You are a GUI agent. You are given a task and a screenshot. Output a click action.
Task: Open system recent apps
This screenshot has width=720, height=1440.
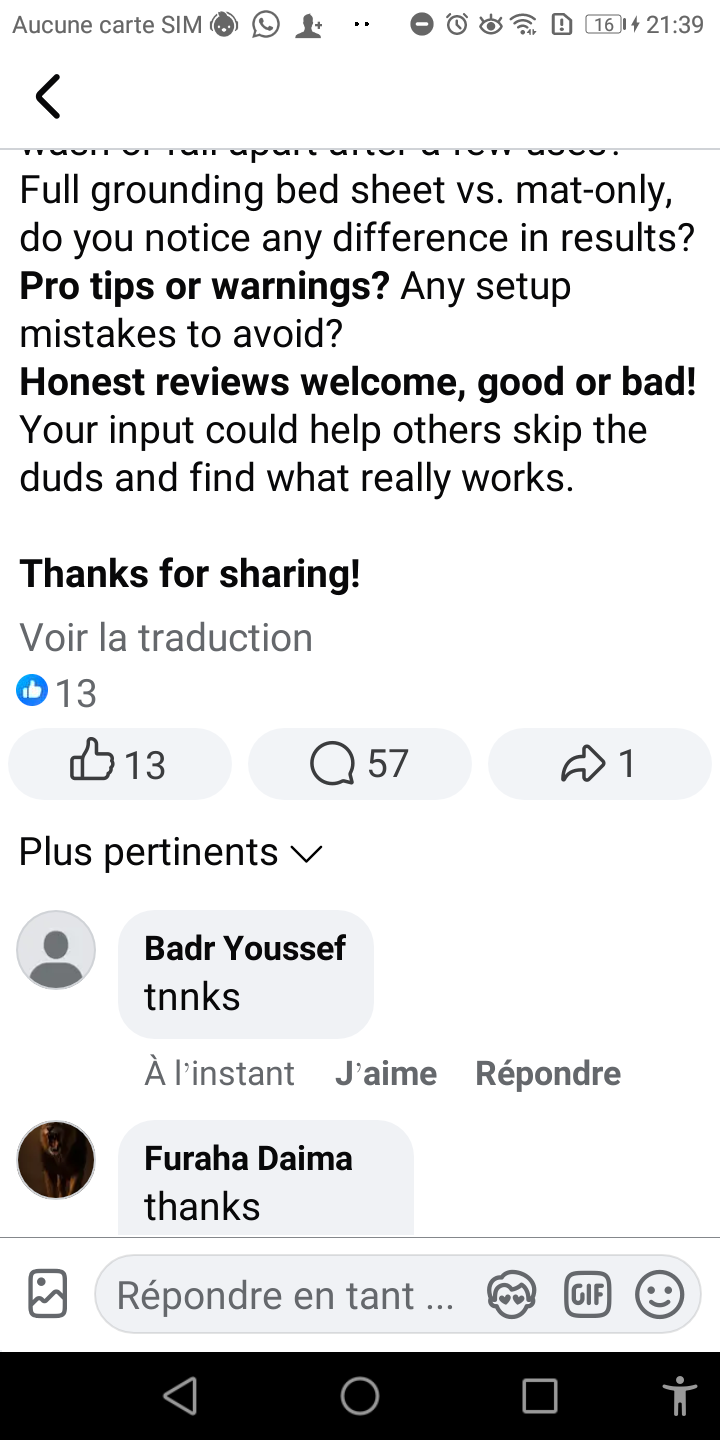point(540,1396)
